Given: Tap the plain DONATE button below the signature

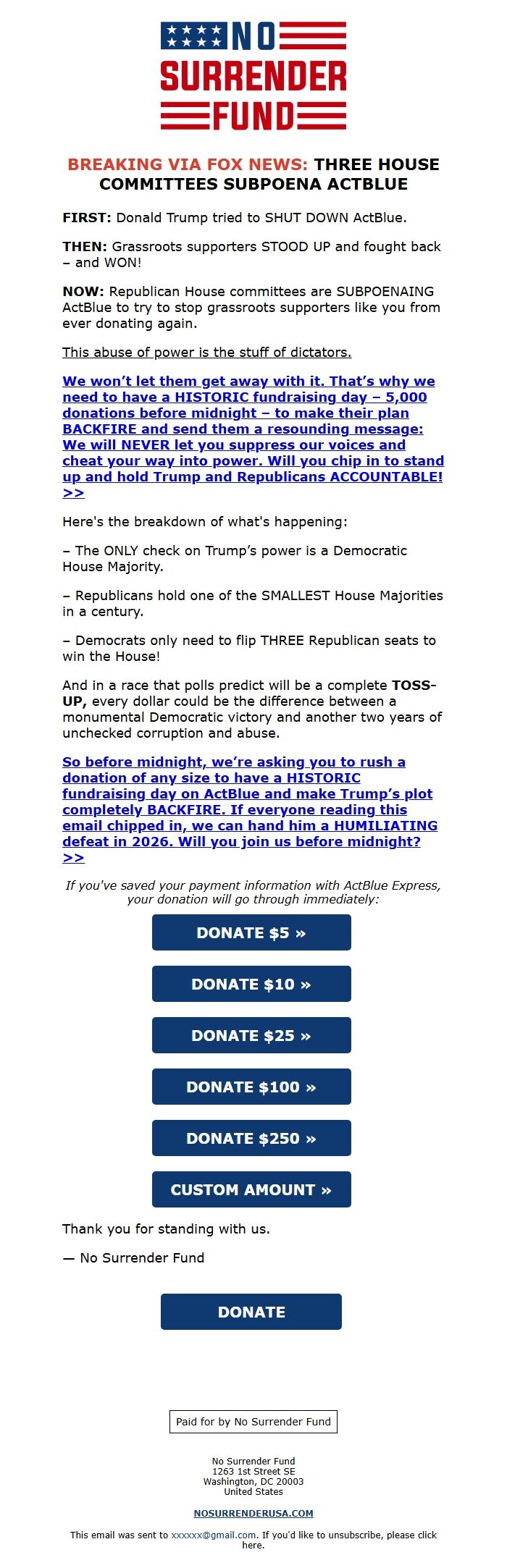Looking at the screenshot, I should (251, 1312).
